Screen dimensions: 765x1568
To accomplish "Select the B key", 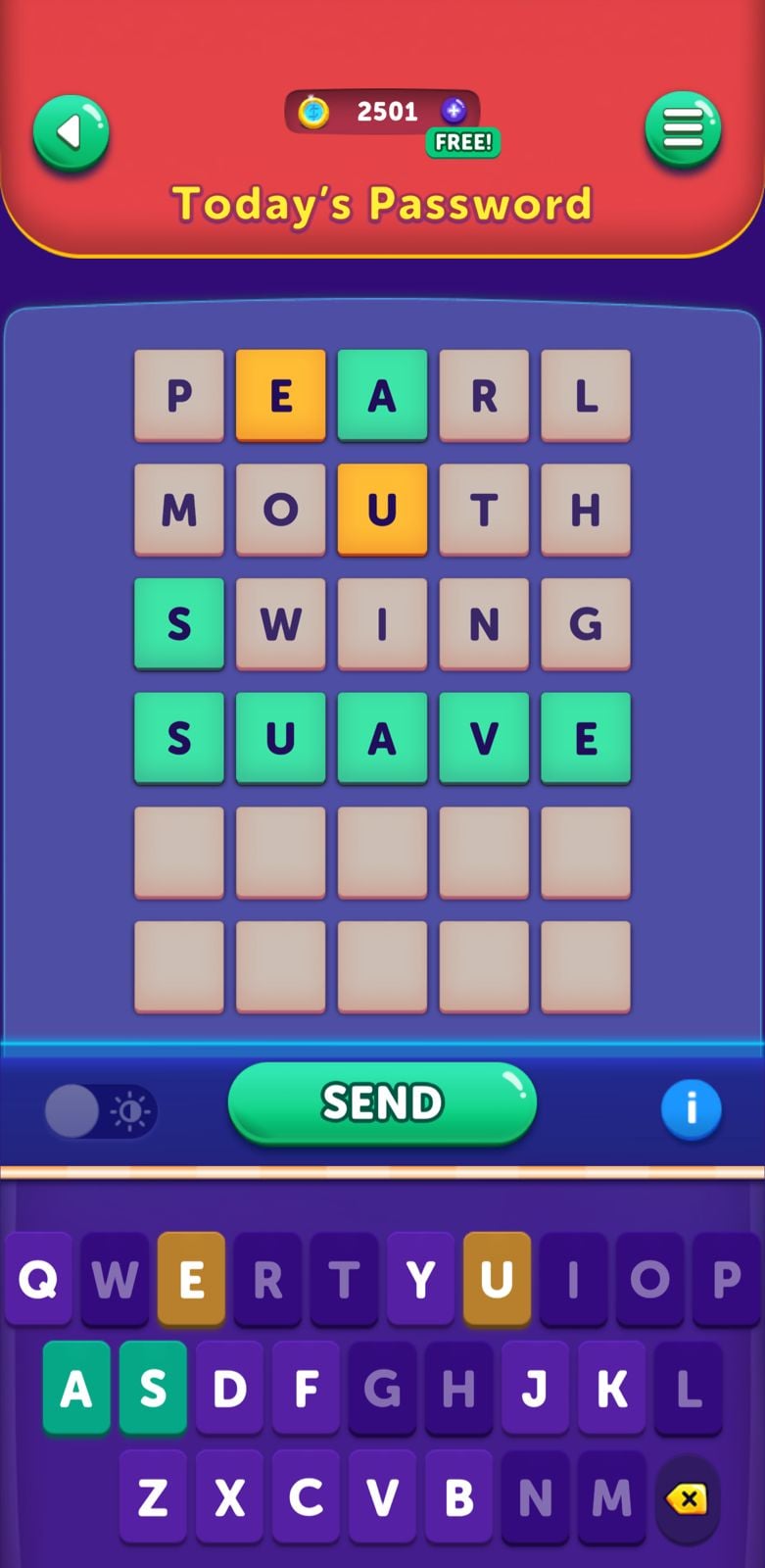I will (458, 1497).
